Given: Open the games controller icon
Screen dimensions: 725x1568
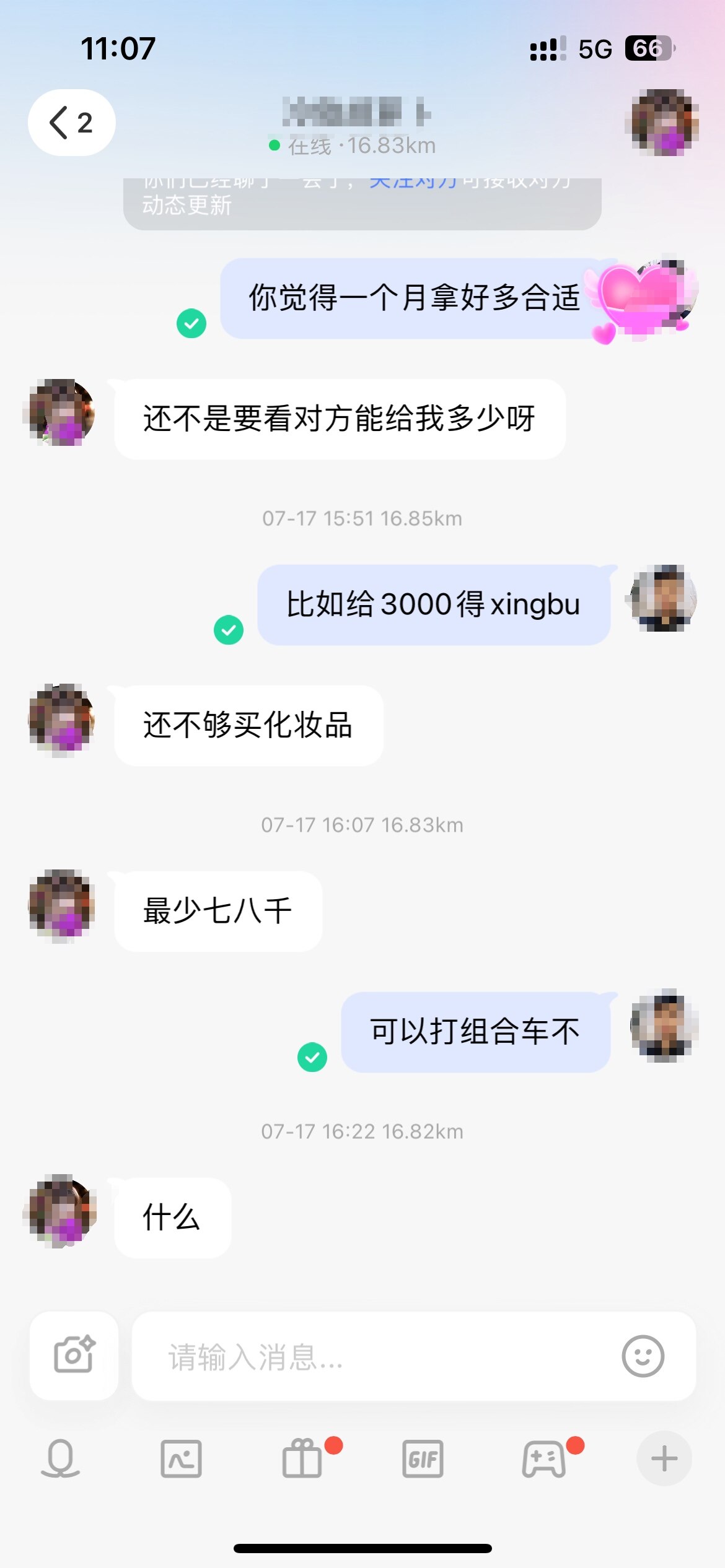Looking at the screenshot, I should coord(544,1458).
